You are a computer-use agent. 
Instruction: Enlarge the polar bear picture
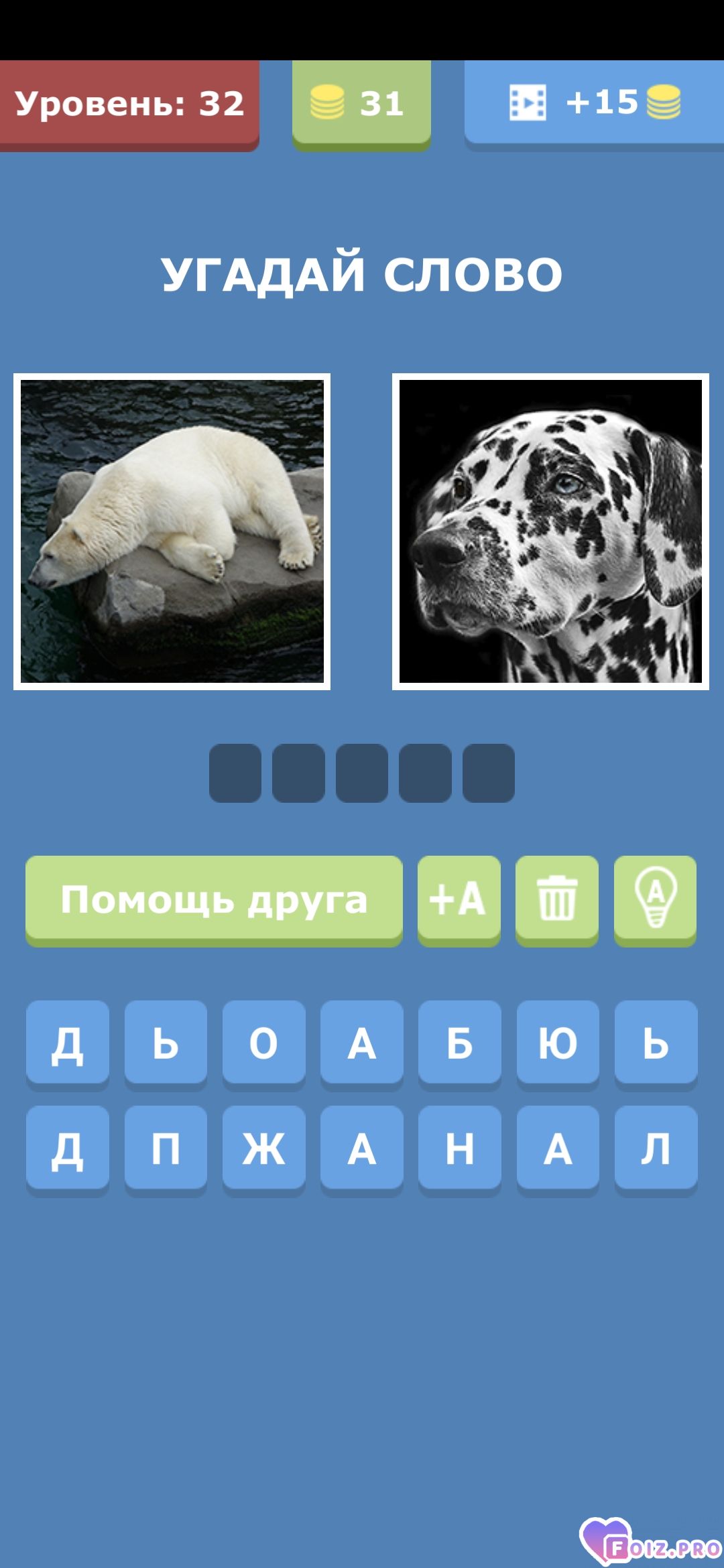coord(172,531)
